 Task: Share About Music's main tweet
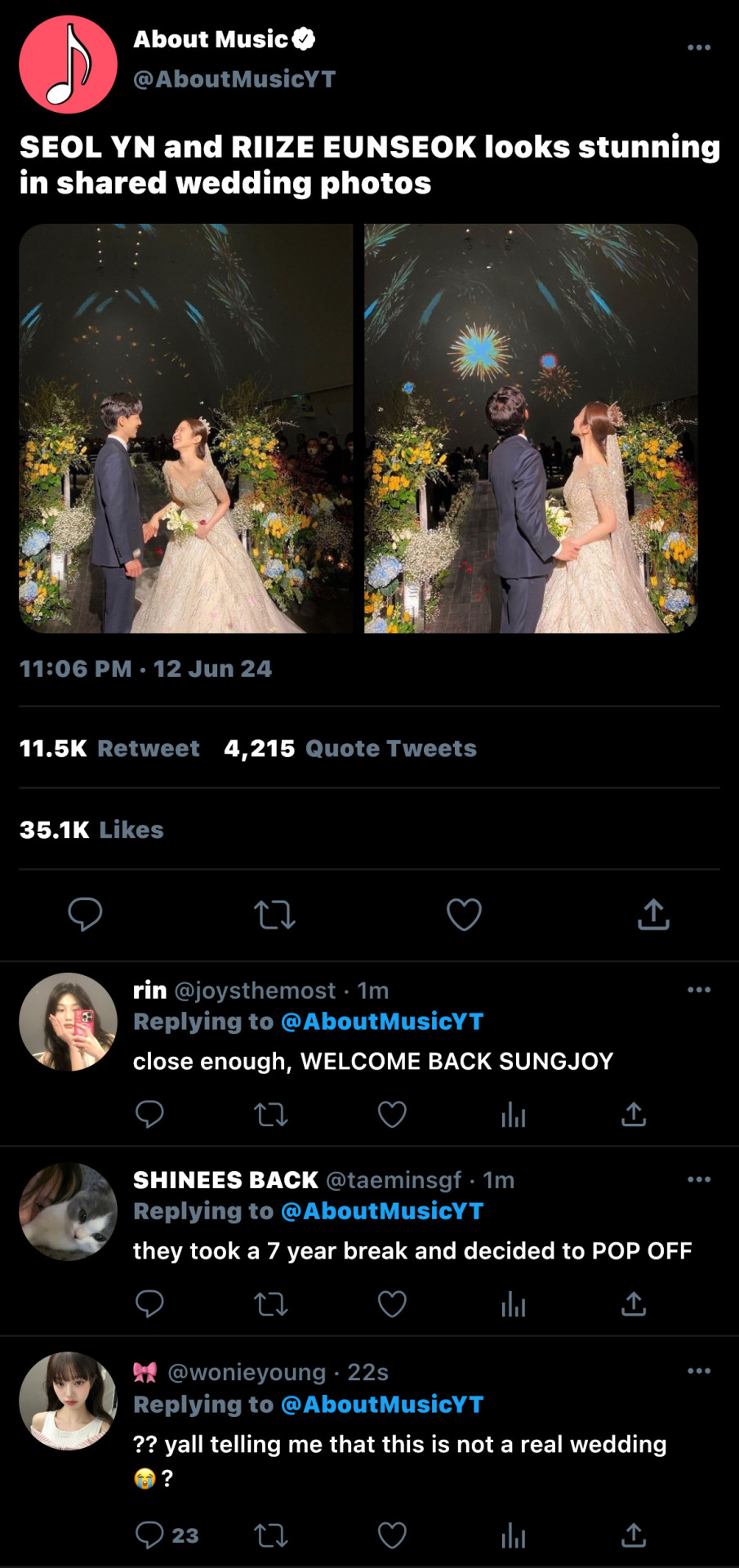tap(653, 915)
